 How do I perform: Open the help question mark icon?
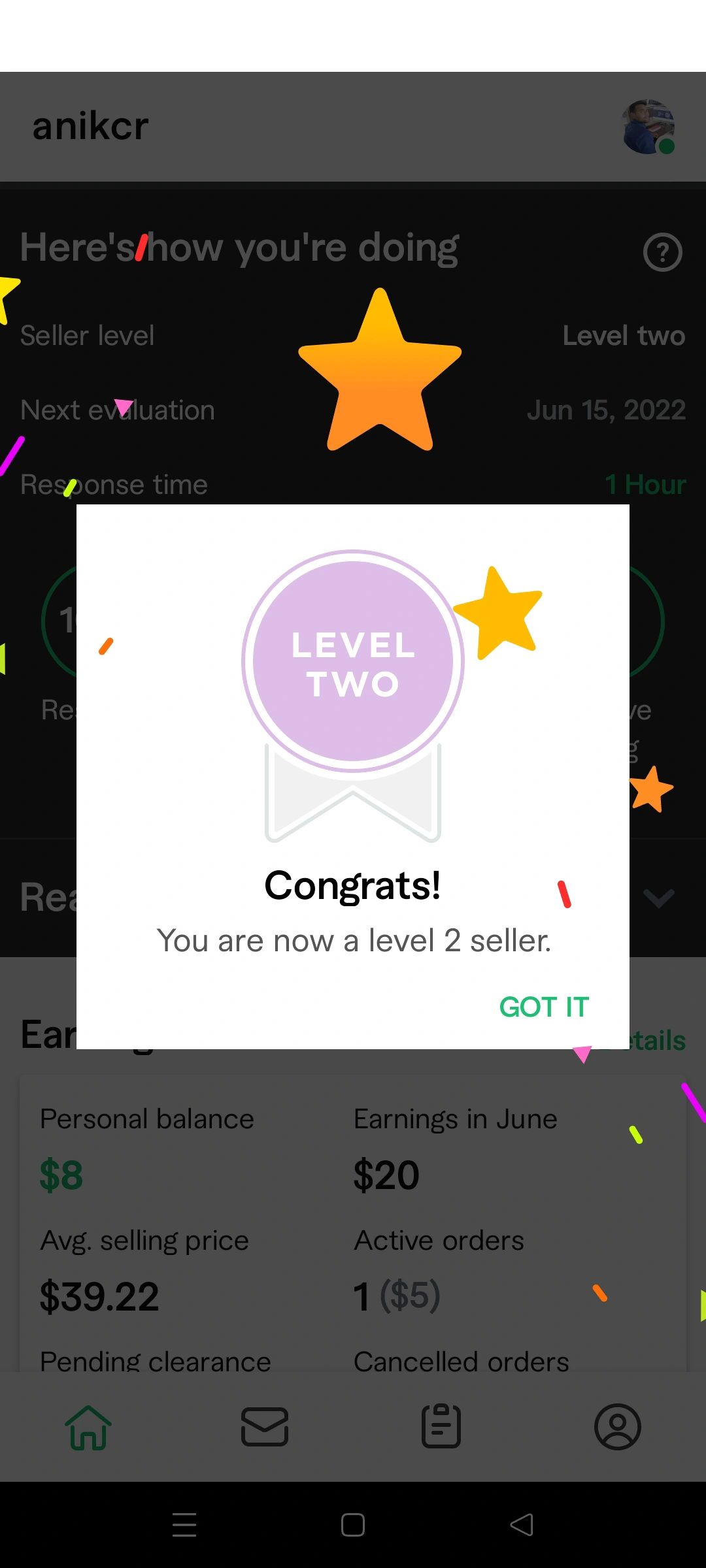662,252
